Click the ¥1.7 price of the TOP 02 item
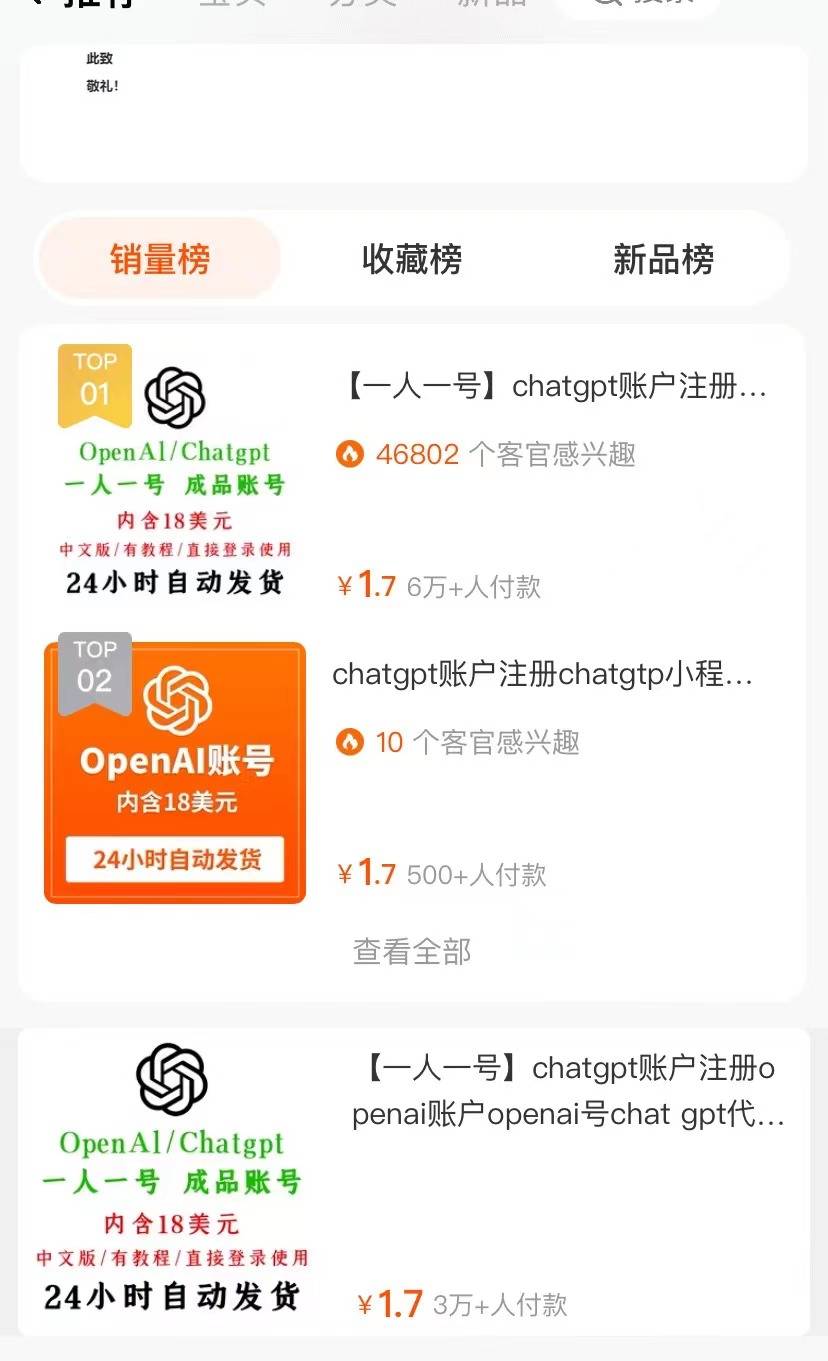This screenshot has width=828, height=1361. 367,872
